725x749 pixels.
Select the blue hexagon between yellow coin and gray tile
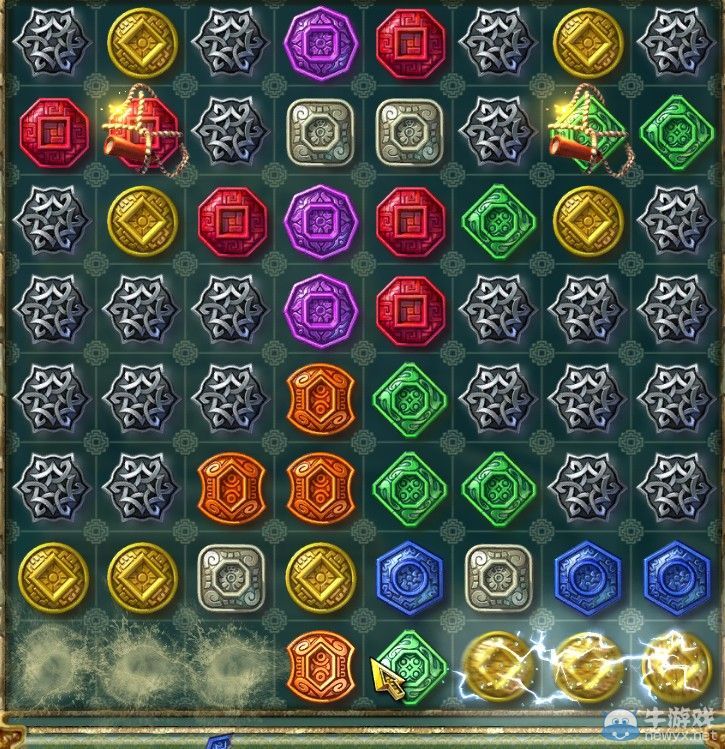(x=410, y=577)
